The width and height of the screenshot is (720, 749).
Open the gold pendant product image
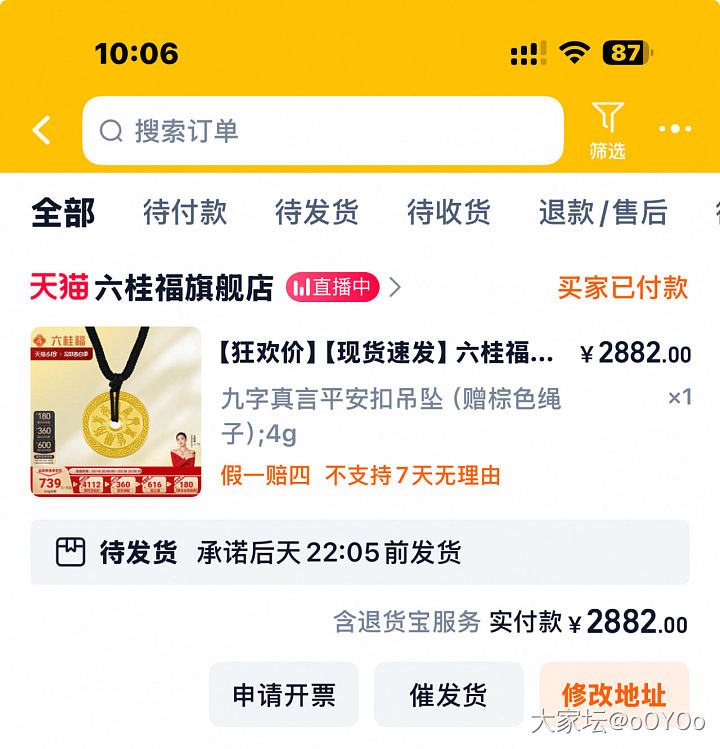pyautogui.click(x=115, y=411)
